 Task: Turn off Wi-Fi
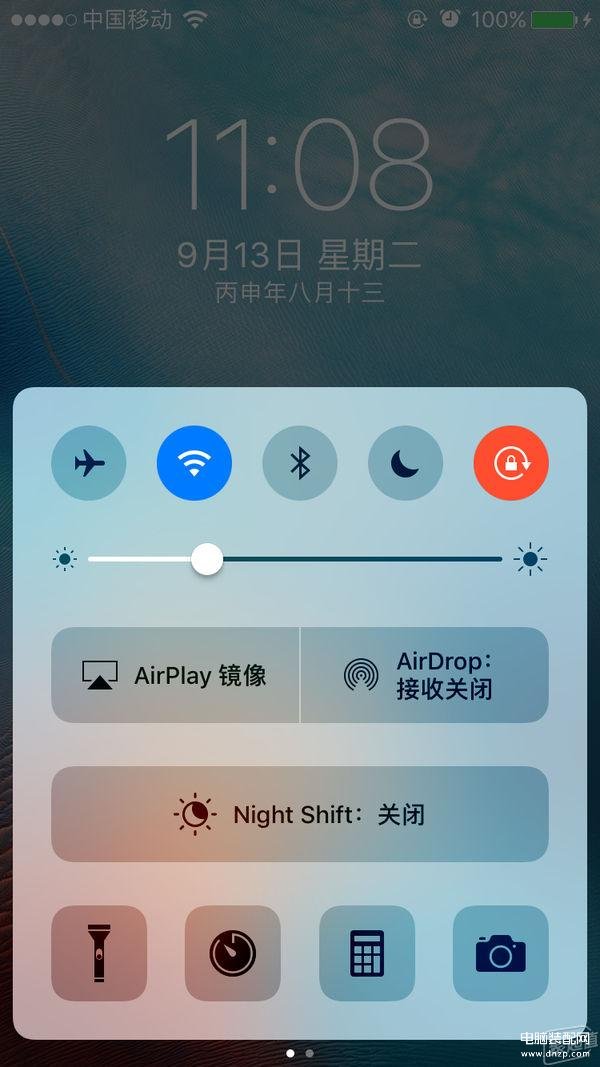pyautogui.click(x=194, y=463)
